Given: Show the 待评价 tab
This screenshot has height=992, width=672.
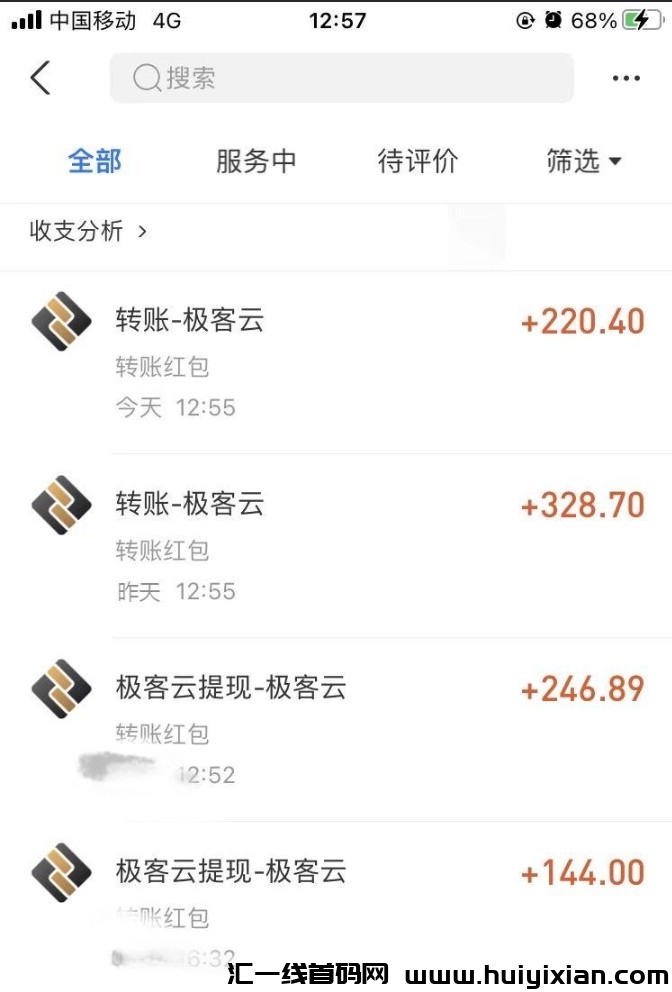Looking at the screenshot, I should (417, 161).
